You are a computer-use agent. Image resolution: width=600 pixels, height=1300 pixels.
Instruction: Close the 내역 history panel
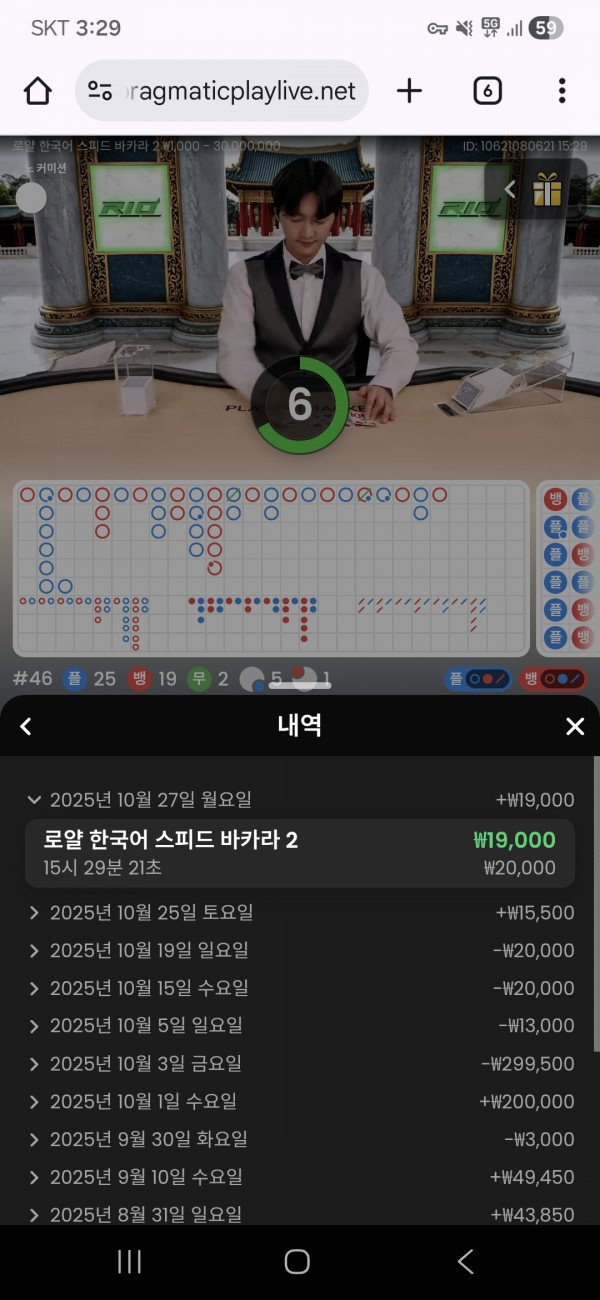pos(574,727)
